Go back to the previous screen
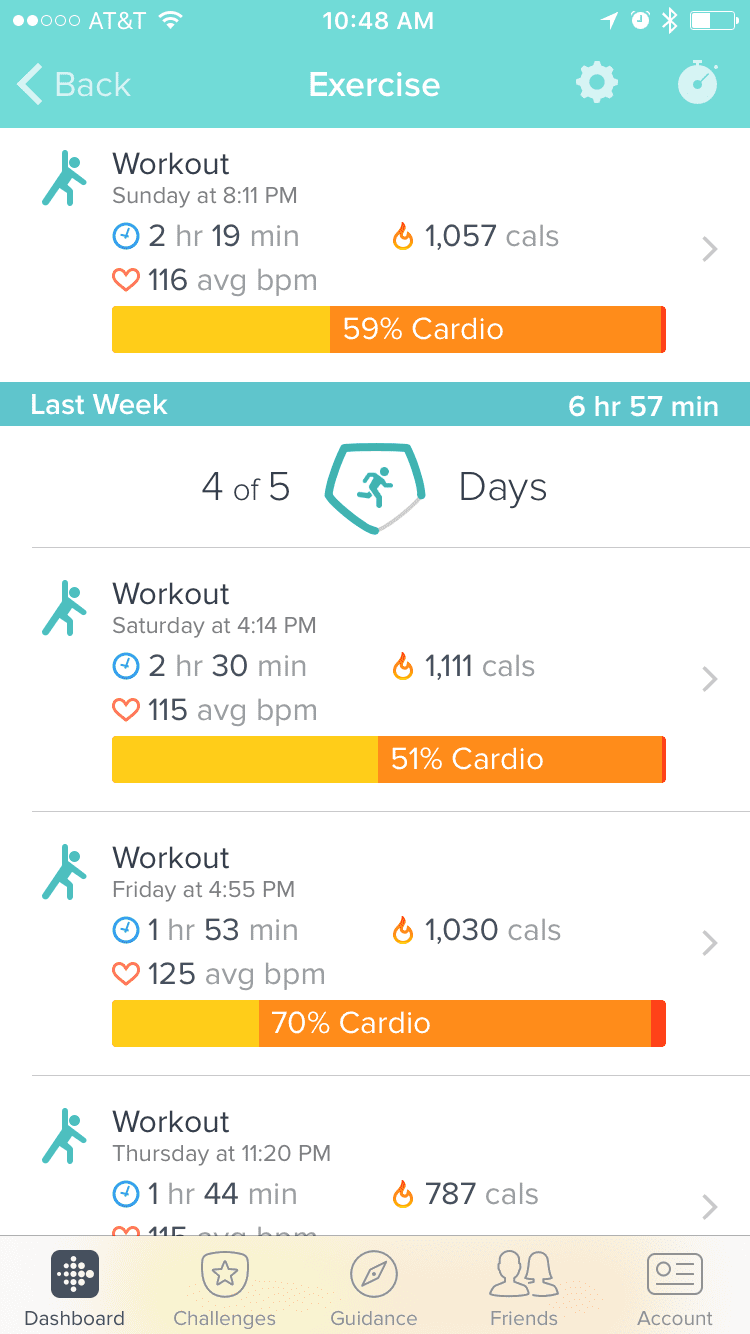The height and width of the screenshot is (1334, 750). (x=74, y=85)
